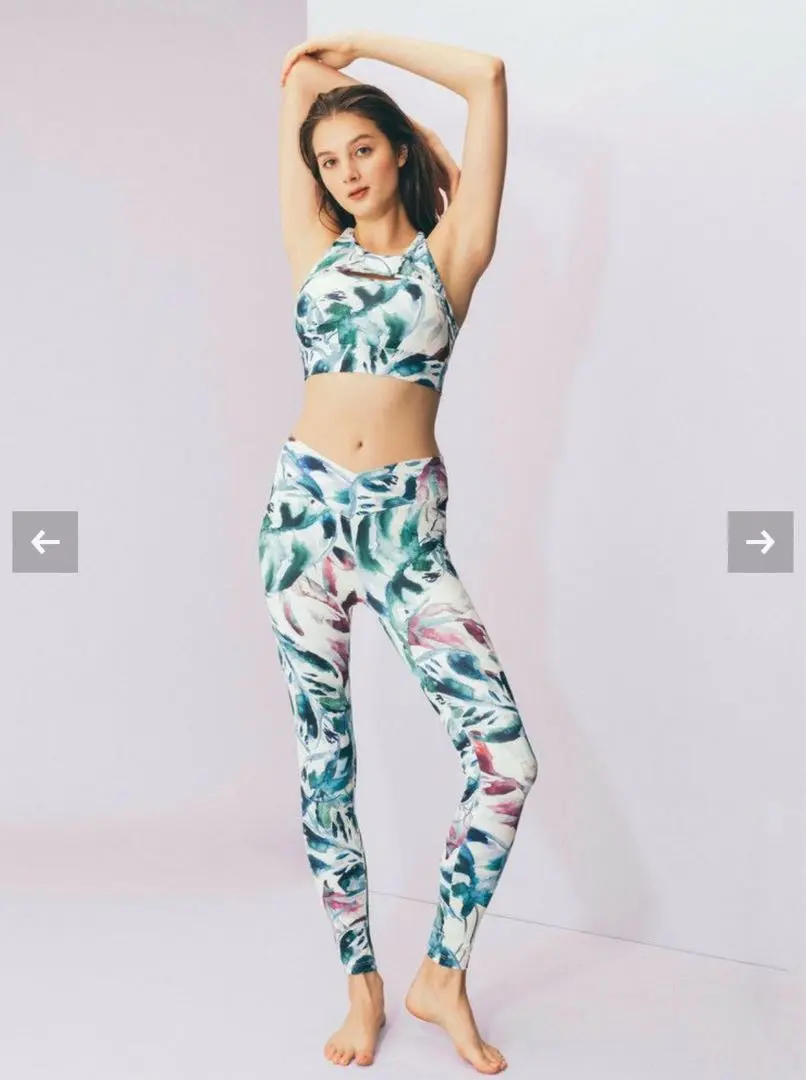Advance to the next product image
Viewport: 806px width, 1080px height.
tap(760, 542)
